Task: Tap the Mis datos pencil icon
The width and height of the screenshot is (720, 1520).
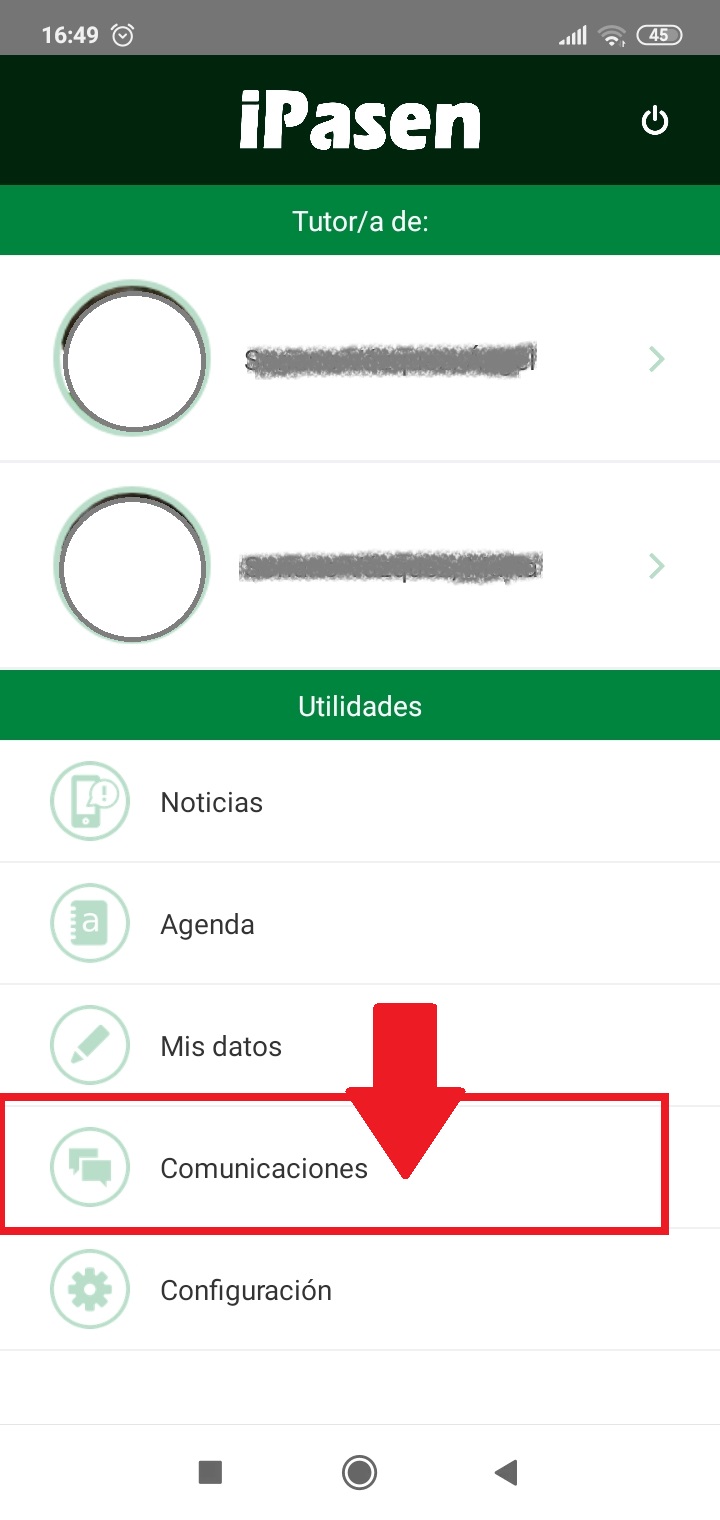Action: click(x=89, y=1045)
